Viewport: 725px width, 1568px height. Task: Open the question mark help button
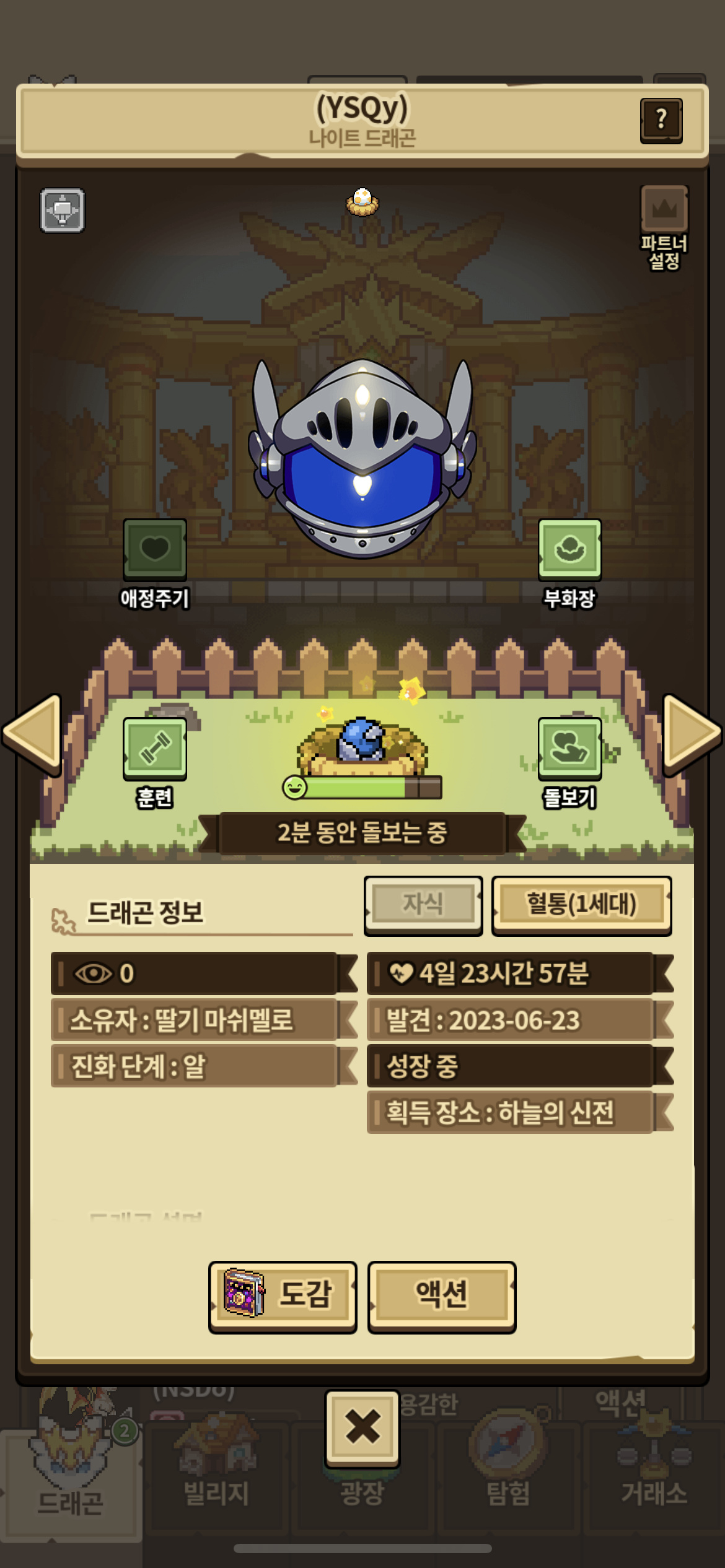pos(661,120)
